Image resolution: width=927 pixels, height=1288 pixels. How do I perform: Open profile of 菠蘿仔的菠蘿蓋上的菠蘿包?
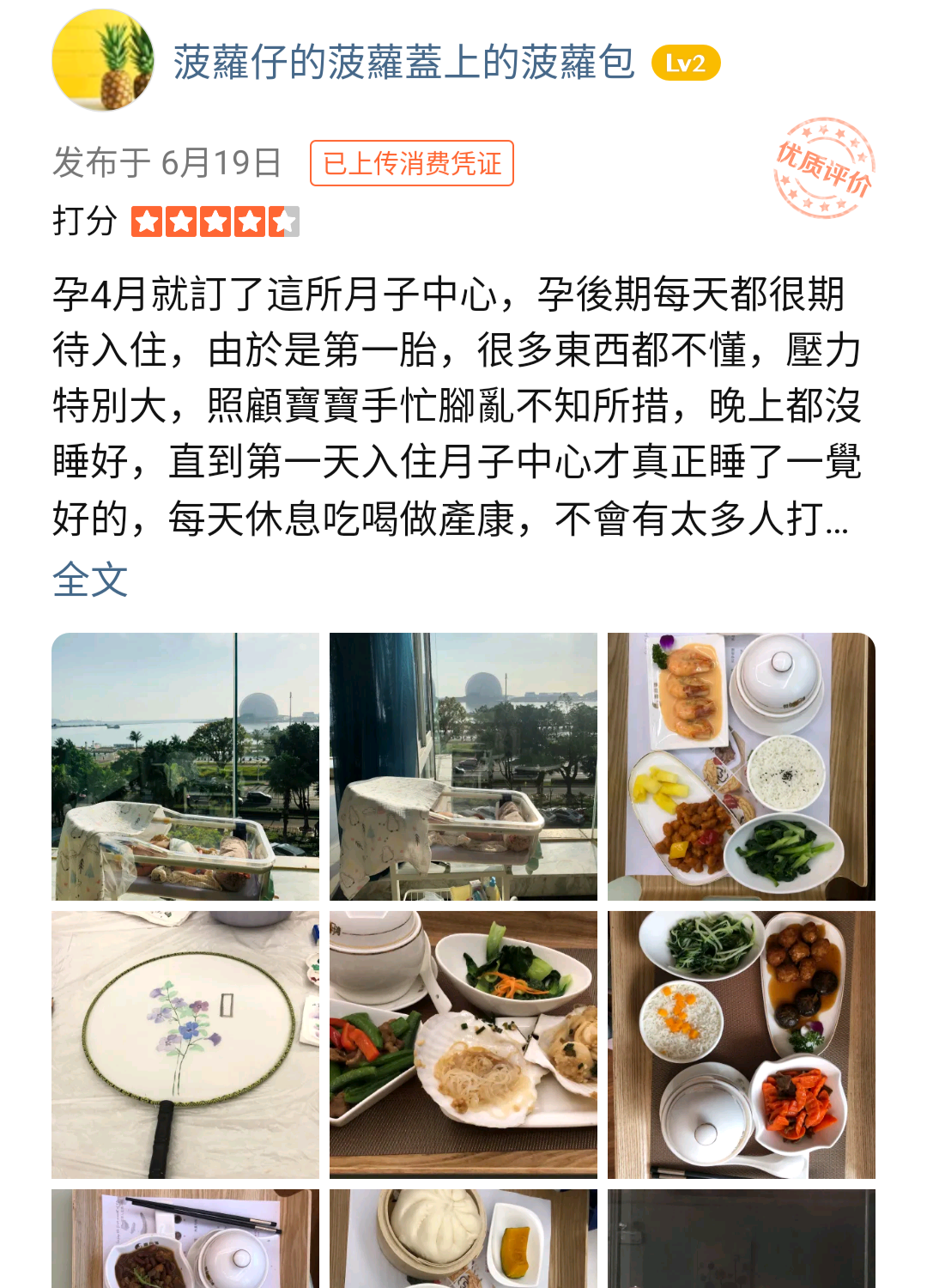click(403, 63)
